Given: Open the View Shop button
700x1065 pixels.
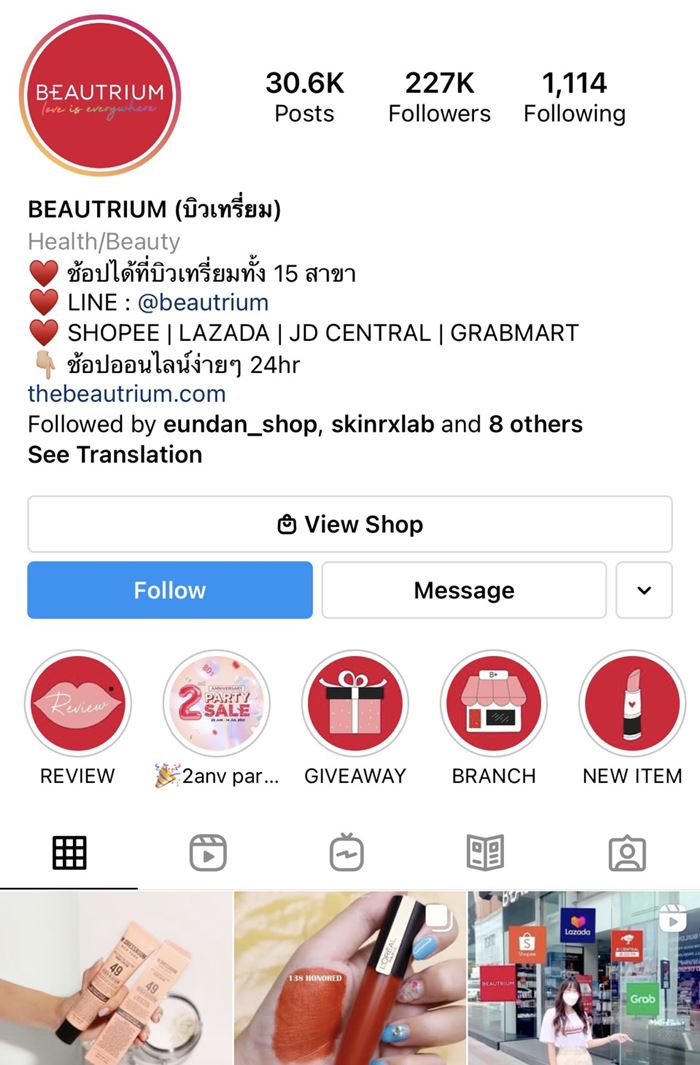Looking at the screenshot, I should [x=350, y=524].
